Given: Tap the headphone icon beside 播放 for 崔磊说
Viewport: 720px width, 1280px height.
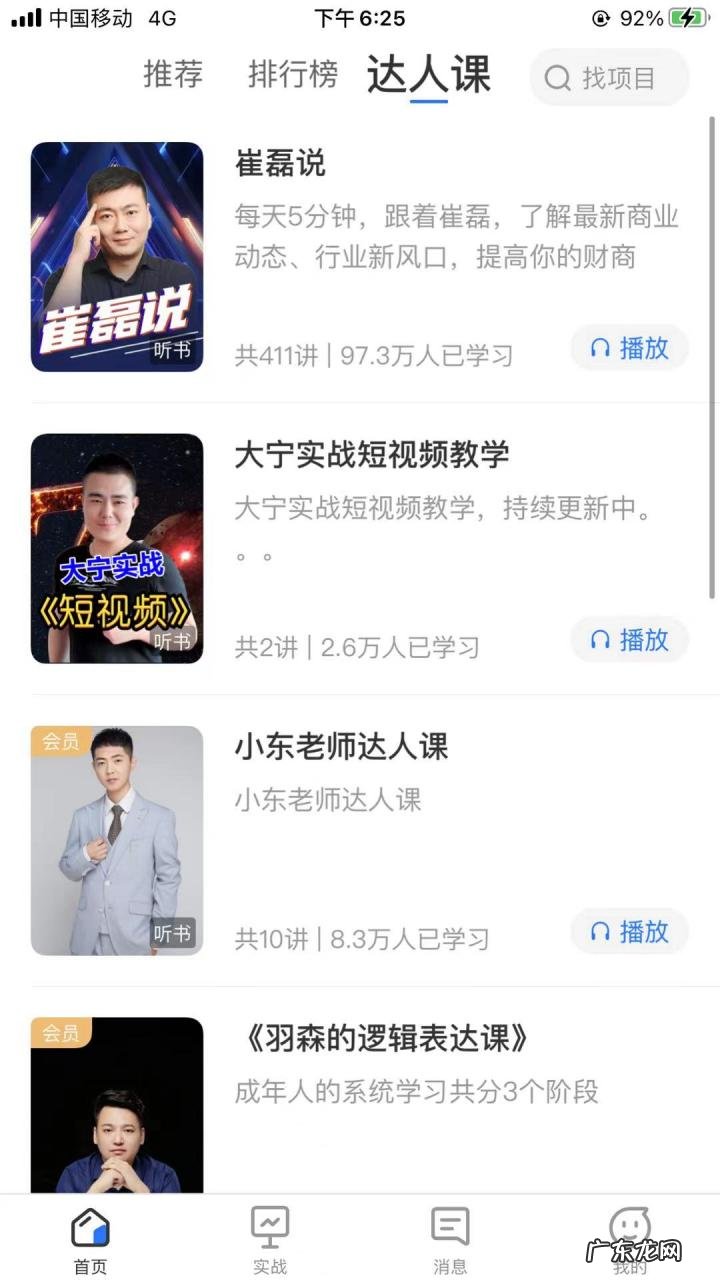Looking at the screenshot, I should click(602, 348).
